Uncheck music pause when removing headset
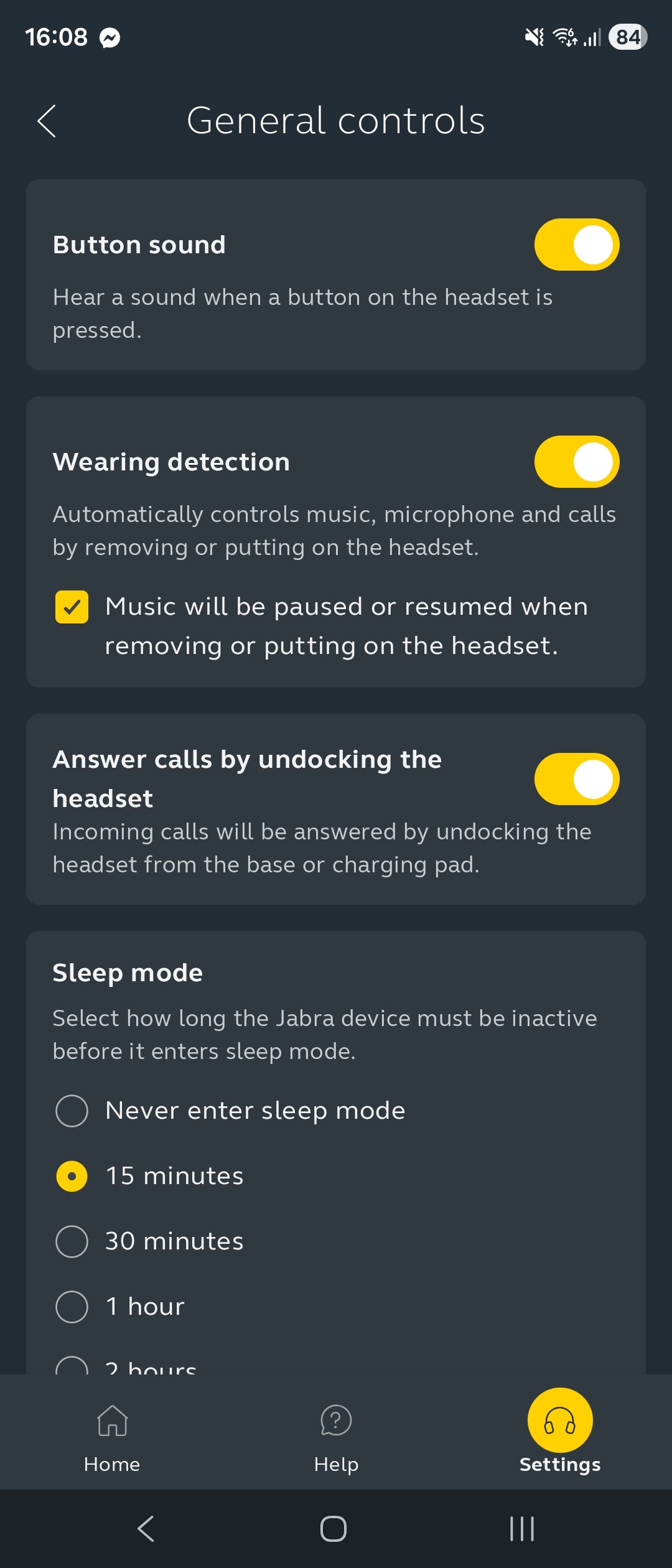 click(72, 607)
